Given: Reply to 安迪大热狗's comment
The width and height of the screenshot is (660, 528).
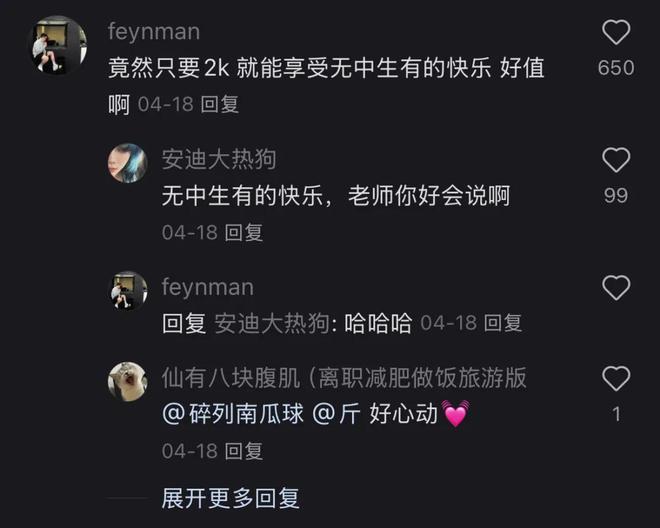Looking at the screenshot, I should pos(243,232).
